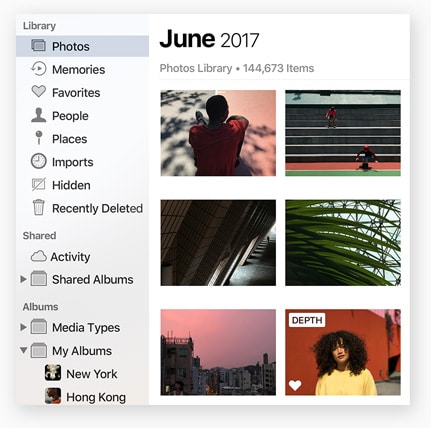Image resolution: width=431 pixels, height=428 pixels.
Task: Open Recently Deleted
Action: (x=87, y=208)
